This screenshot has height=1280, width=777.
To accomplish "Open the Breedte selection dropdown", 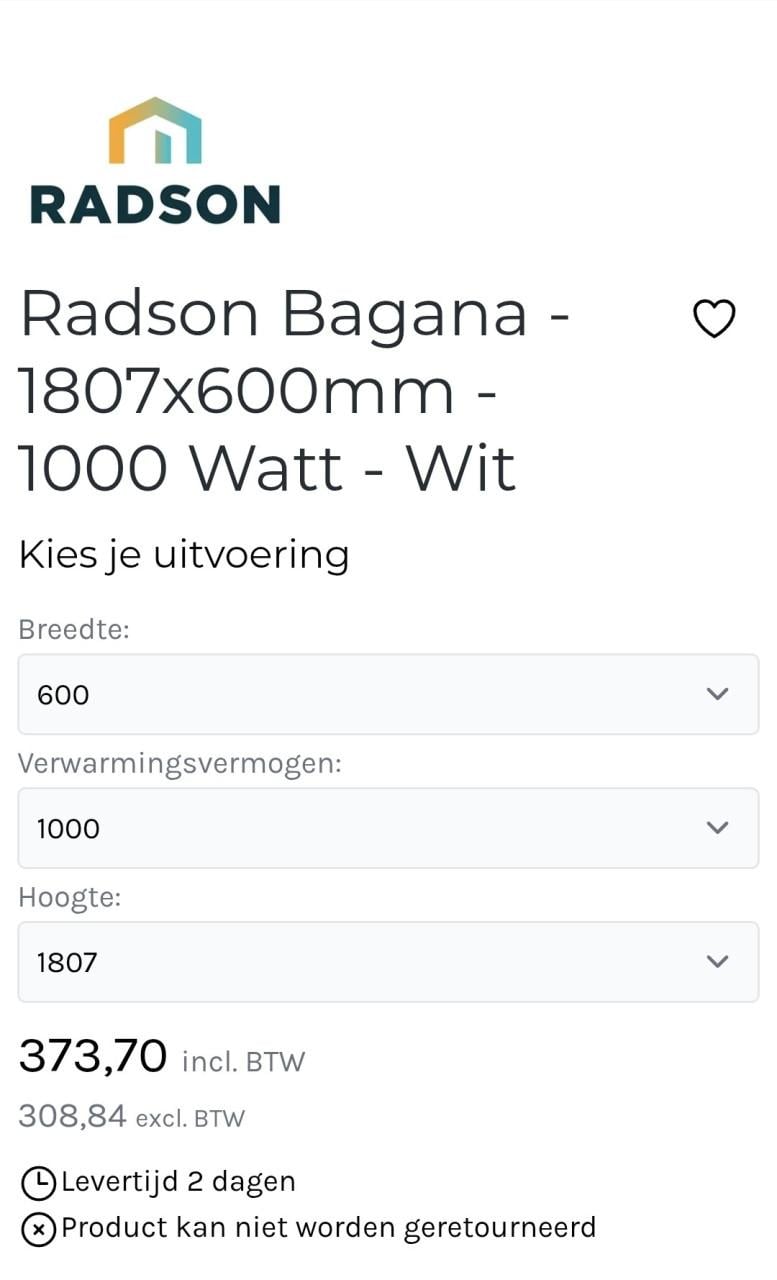I will (388, 694).
